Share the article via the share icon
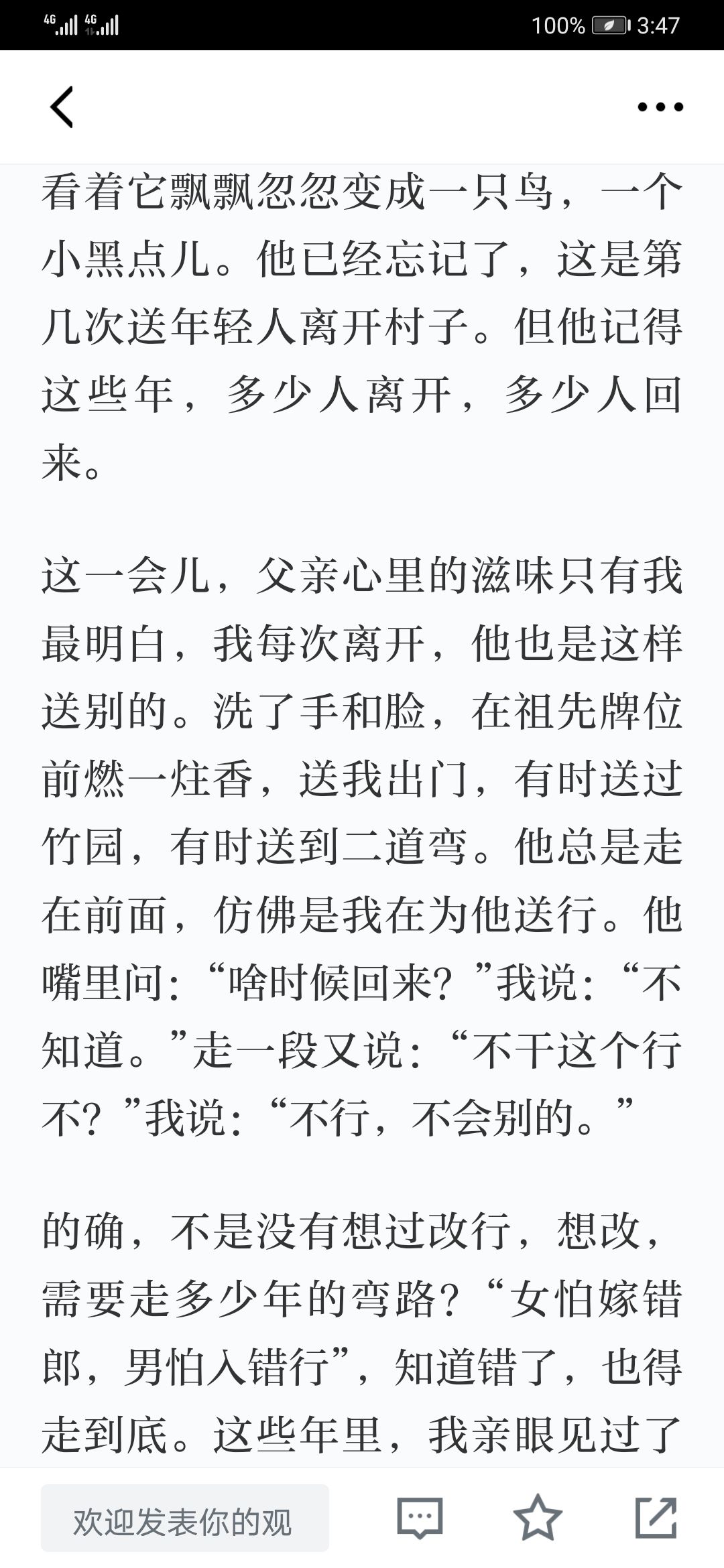The height and width of the screenshot is (1568, 724). point(656,1517)
